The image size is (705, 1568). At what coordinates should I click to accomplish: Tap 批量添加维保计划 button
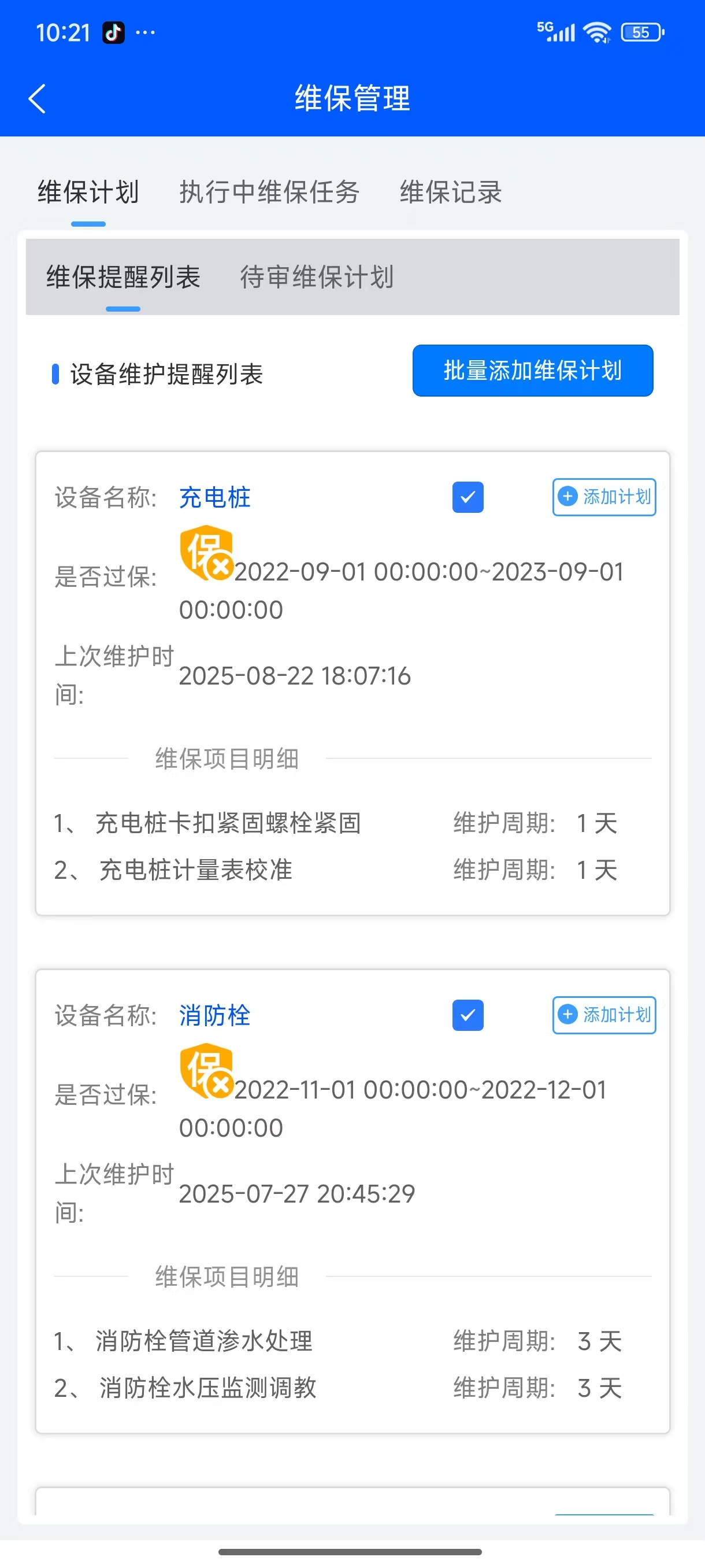(532, 371)
